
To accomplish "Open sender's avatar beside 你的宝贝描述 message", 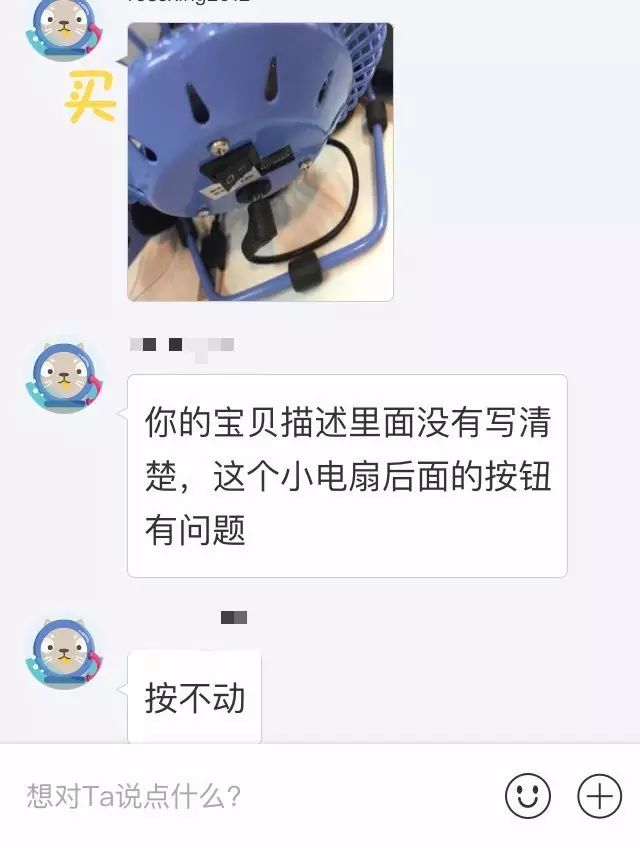I will tap(64, 377).
